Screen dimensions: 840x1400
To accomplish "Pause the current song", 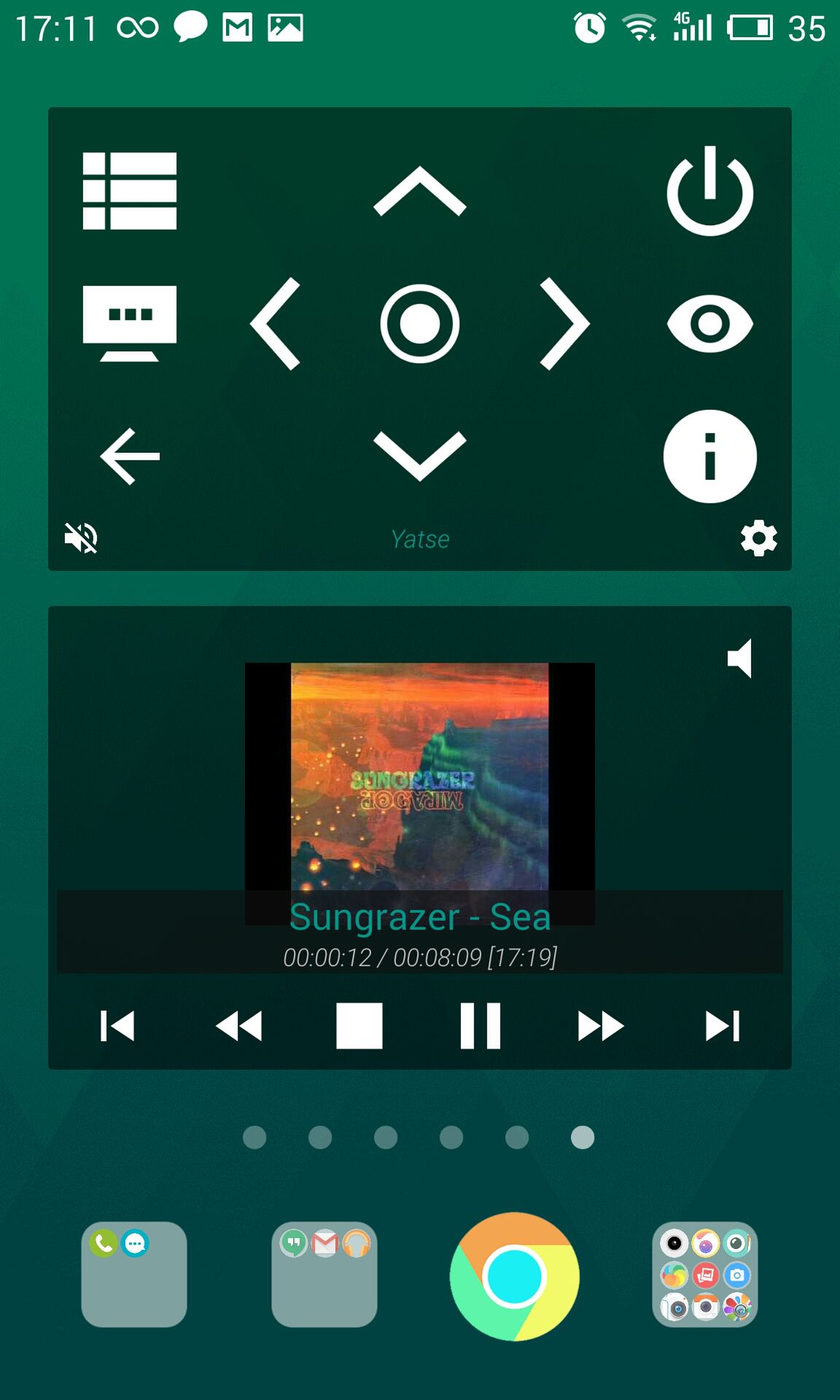I will (481, 1026).
